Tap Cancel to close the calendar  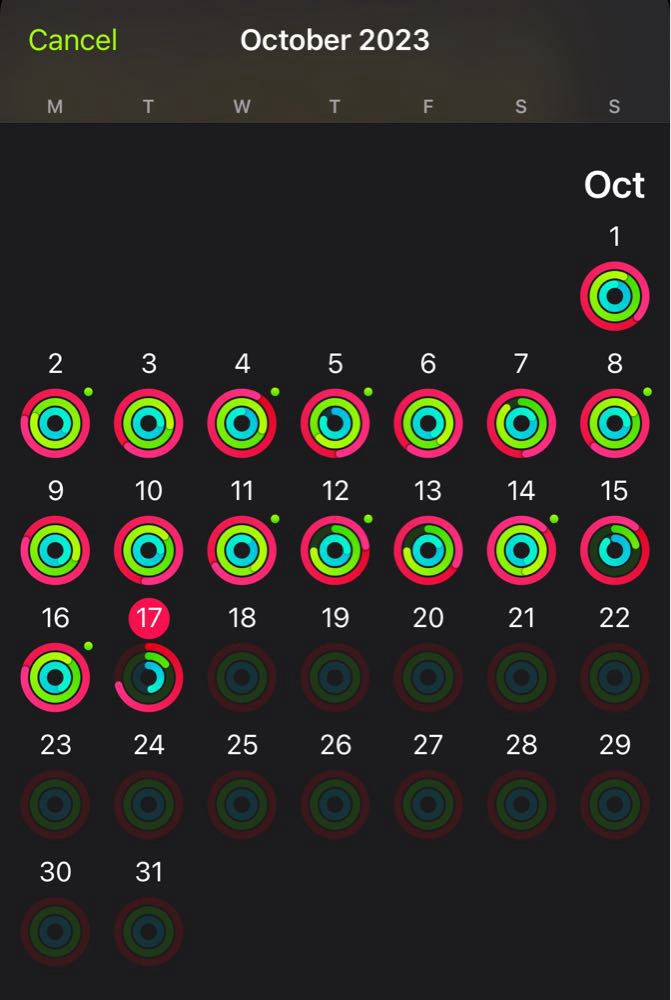72,40
